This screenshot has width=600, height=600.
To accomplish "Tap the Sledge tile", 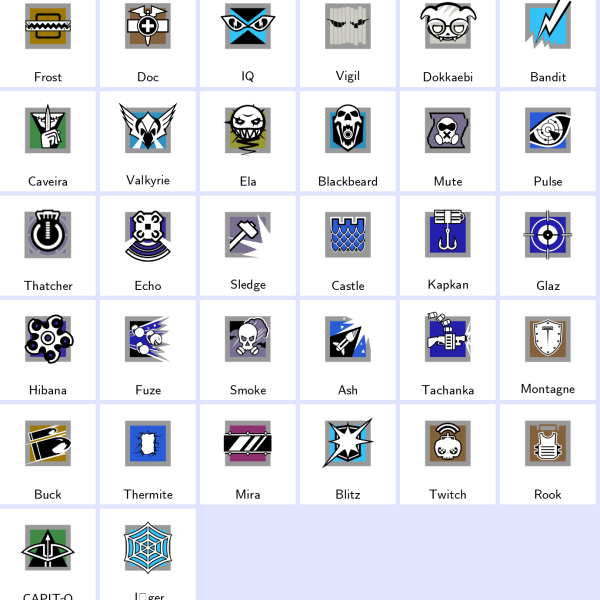I will [248, 243].
